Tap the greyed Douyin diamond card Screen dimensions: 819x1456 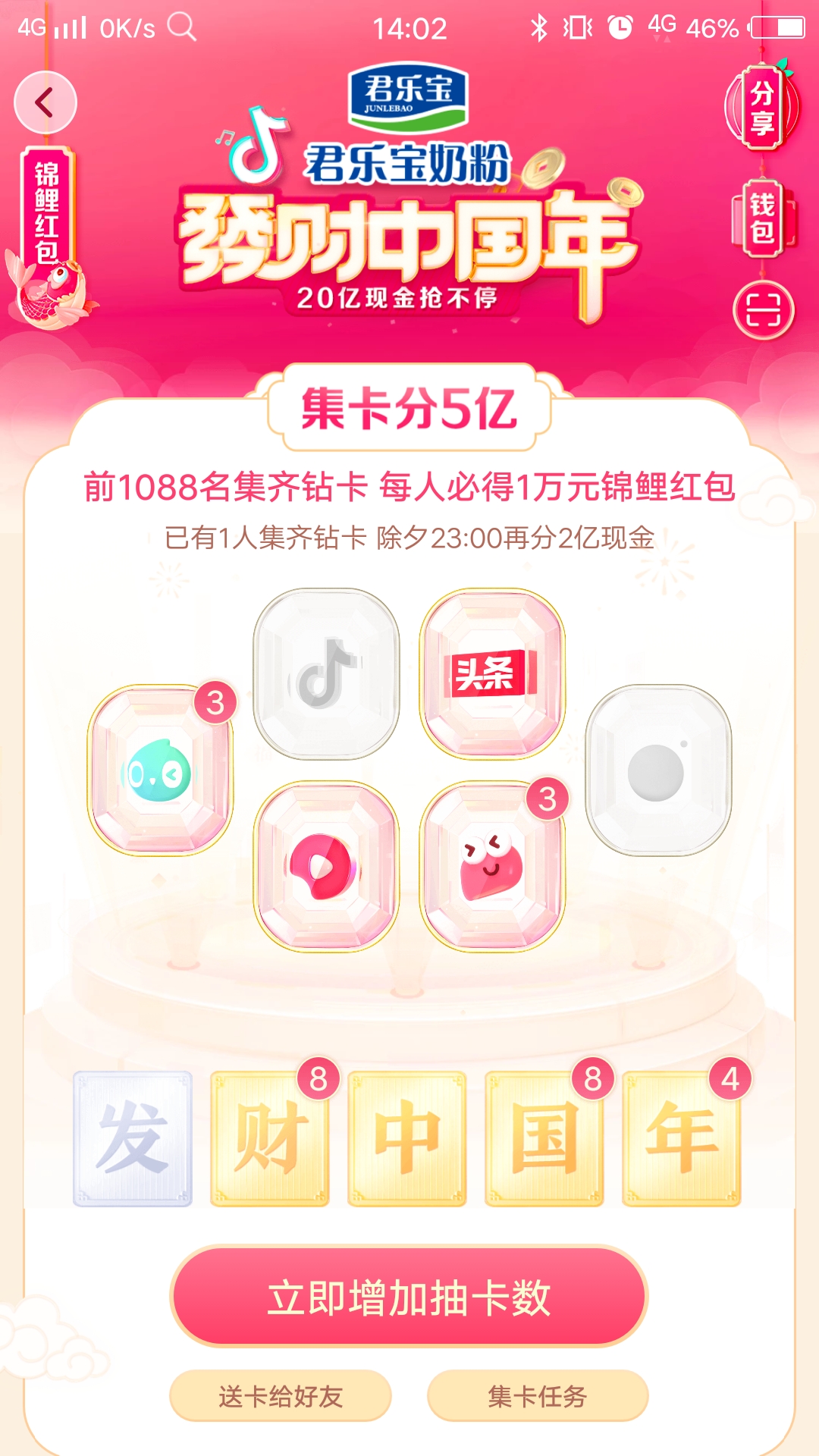pos(326,673)
